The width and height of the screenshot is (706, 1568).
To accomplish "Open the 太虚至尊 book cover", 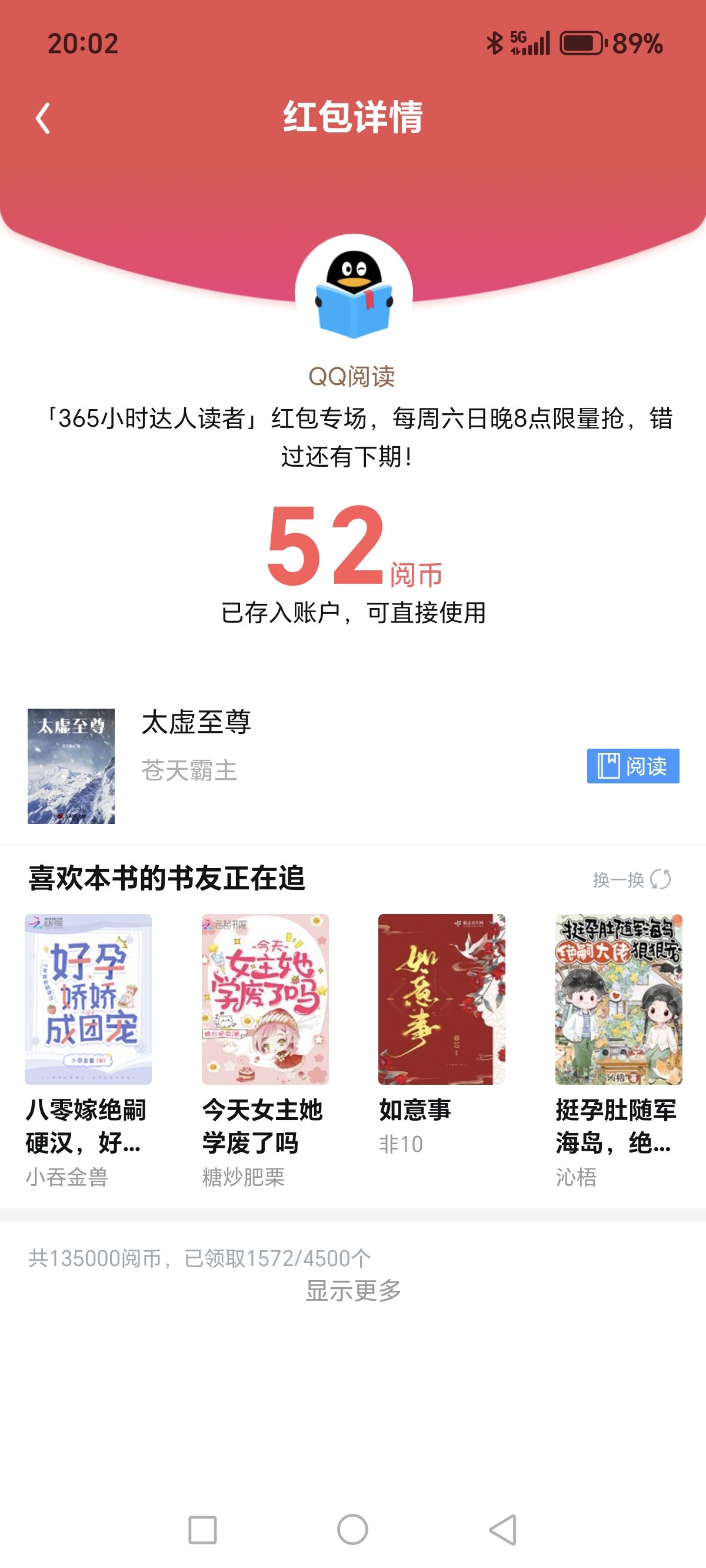I will pos(71,766).
